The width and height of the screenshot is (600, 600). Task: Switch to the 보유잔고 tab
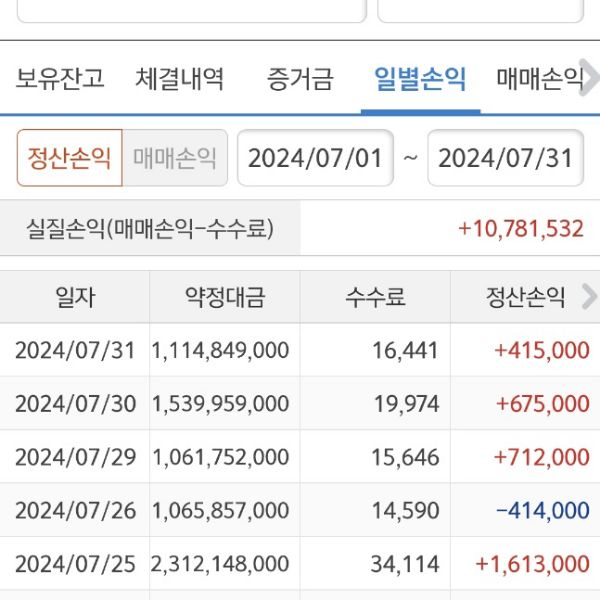coord(60,80)
